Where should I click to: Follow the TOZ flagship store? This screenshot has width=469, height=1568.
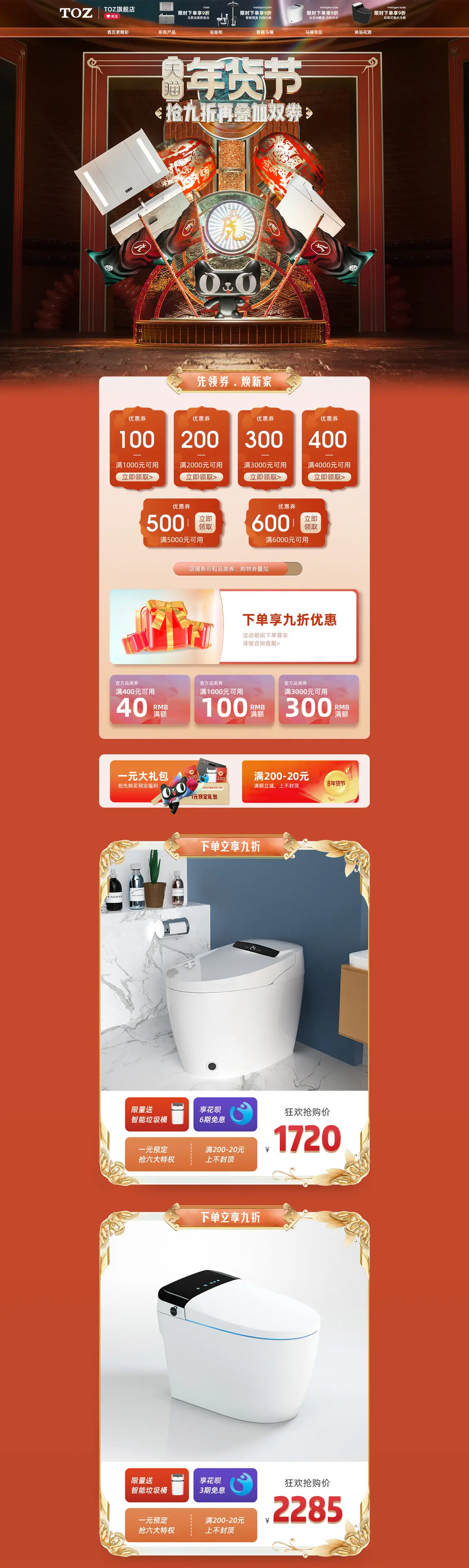pyautogui.click(x=112, y=17)
